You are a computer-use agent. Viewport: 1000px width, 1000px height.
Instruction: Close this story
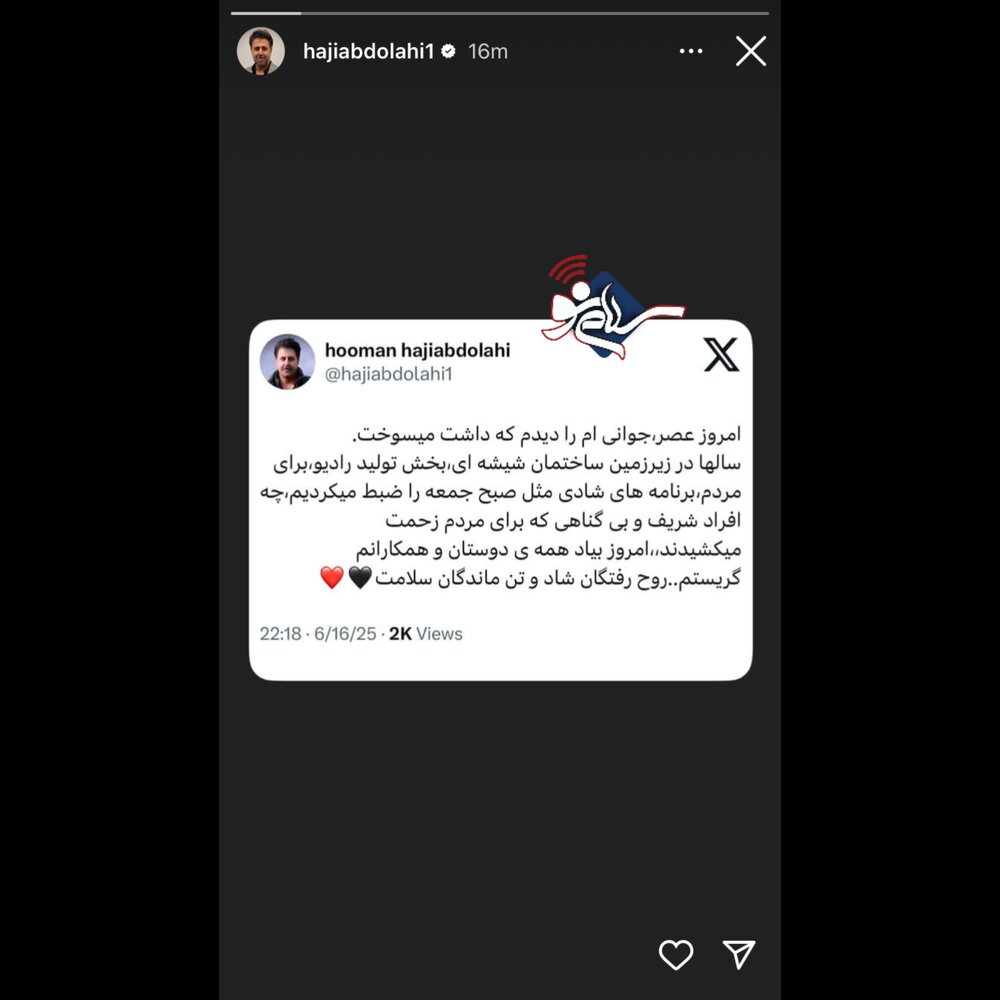[x=751, y=51]
